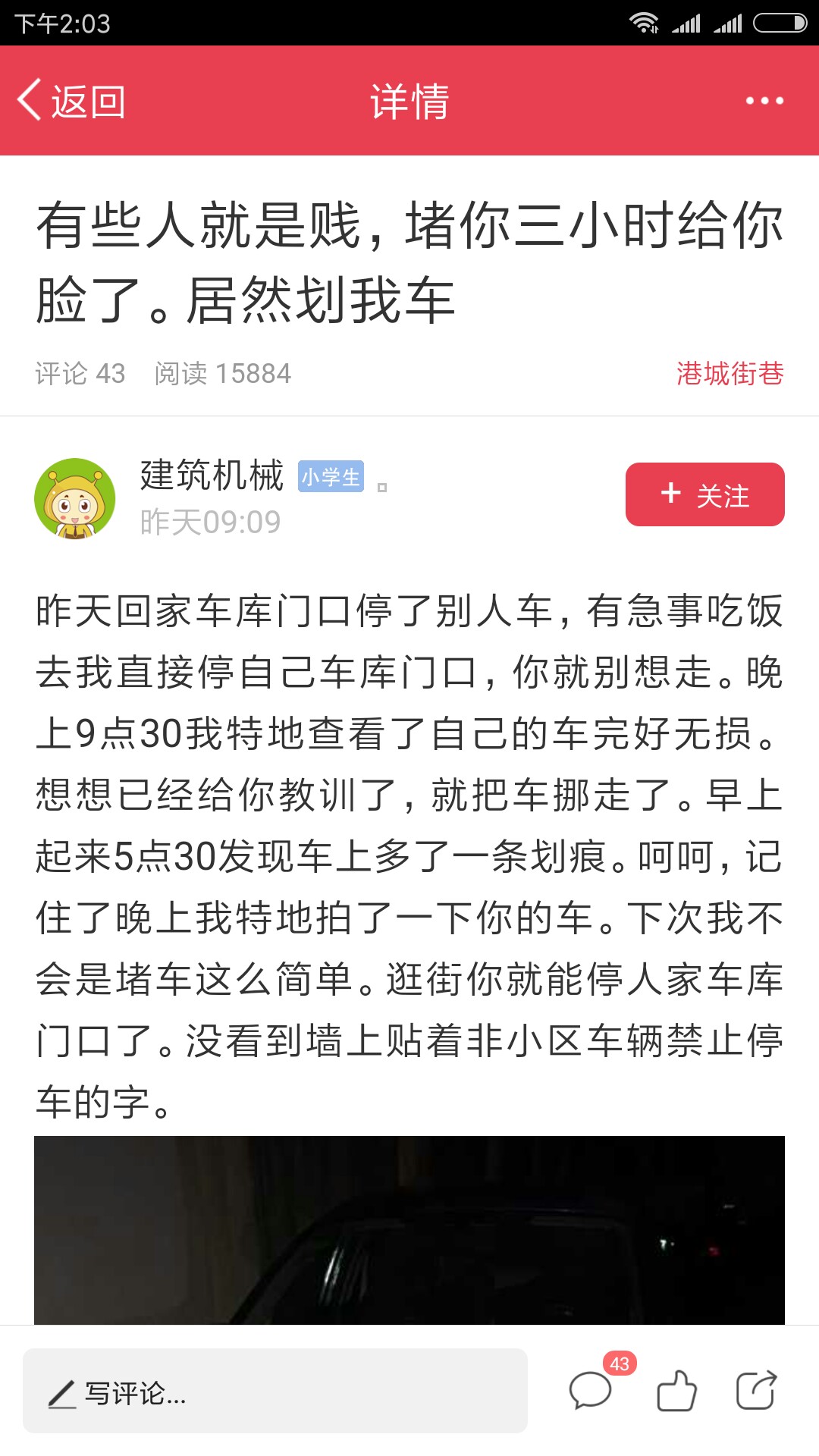Open the author name 建筑机械

[212, 475]
